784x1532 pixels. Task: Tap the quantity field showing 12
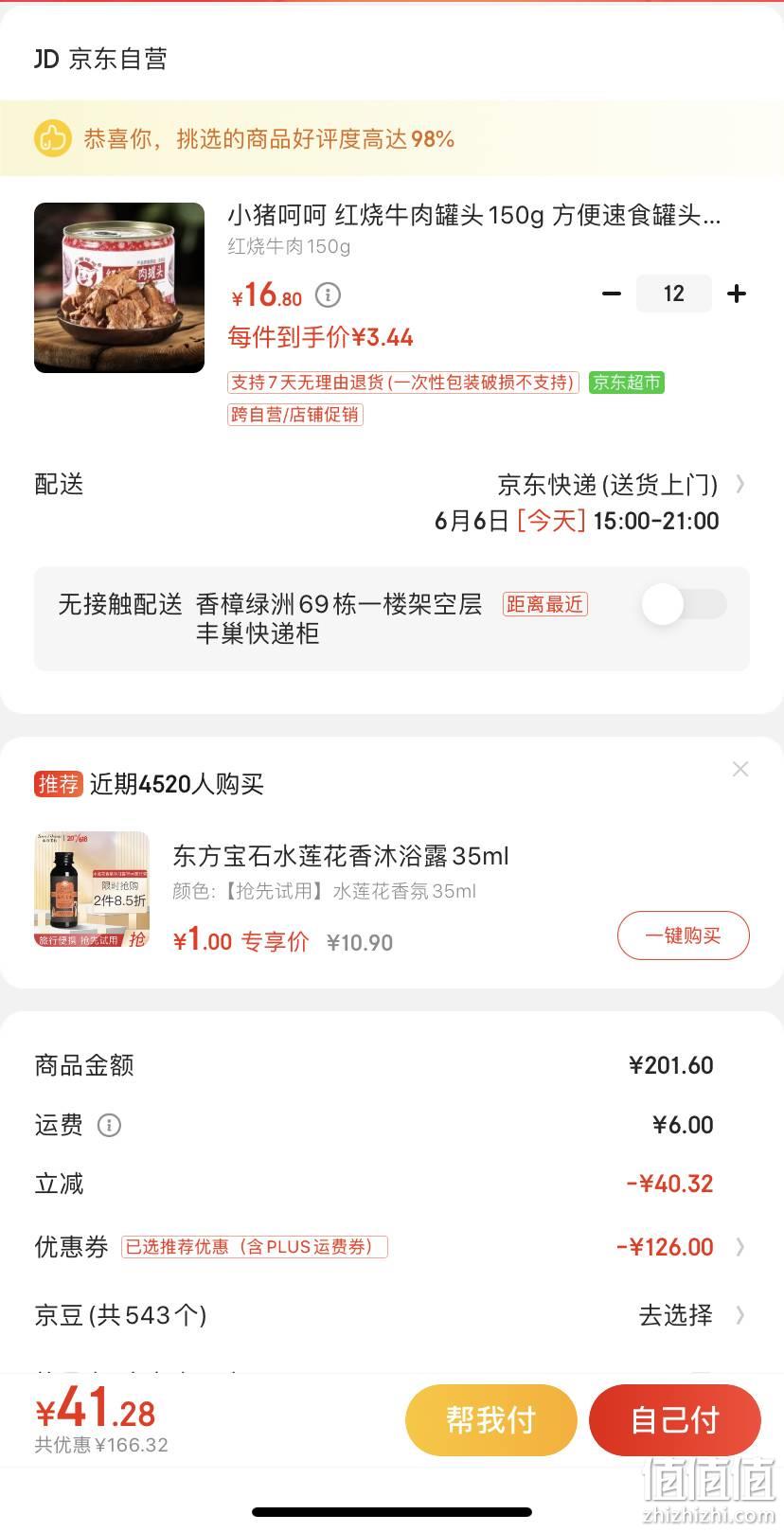click(x=674, y=294)
